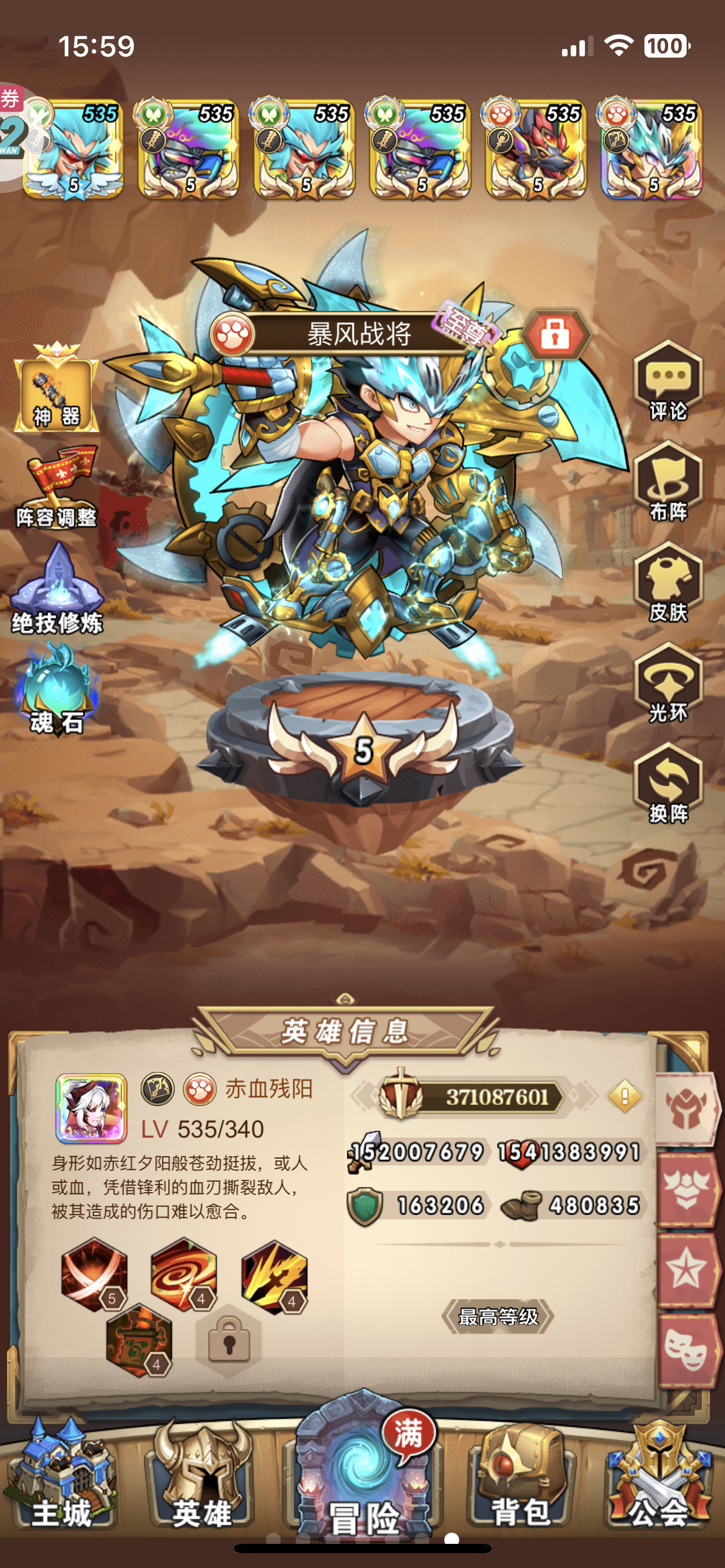Switch to the 英雄 heroes tab
Screen dimensions: 725x1568
pyautogui.click(x=202, y=1477)
